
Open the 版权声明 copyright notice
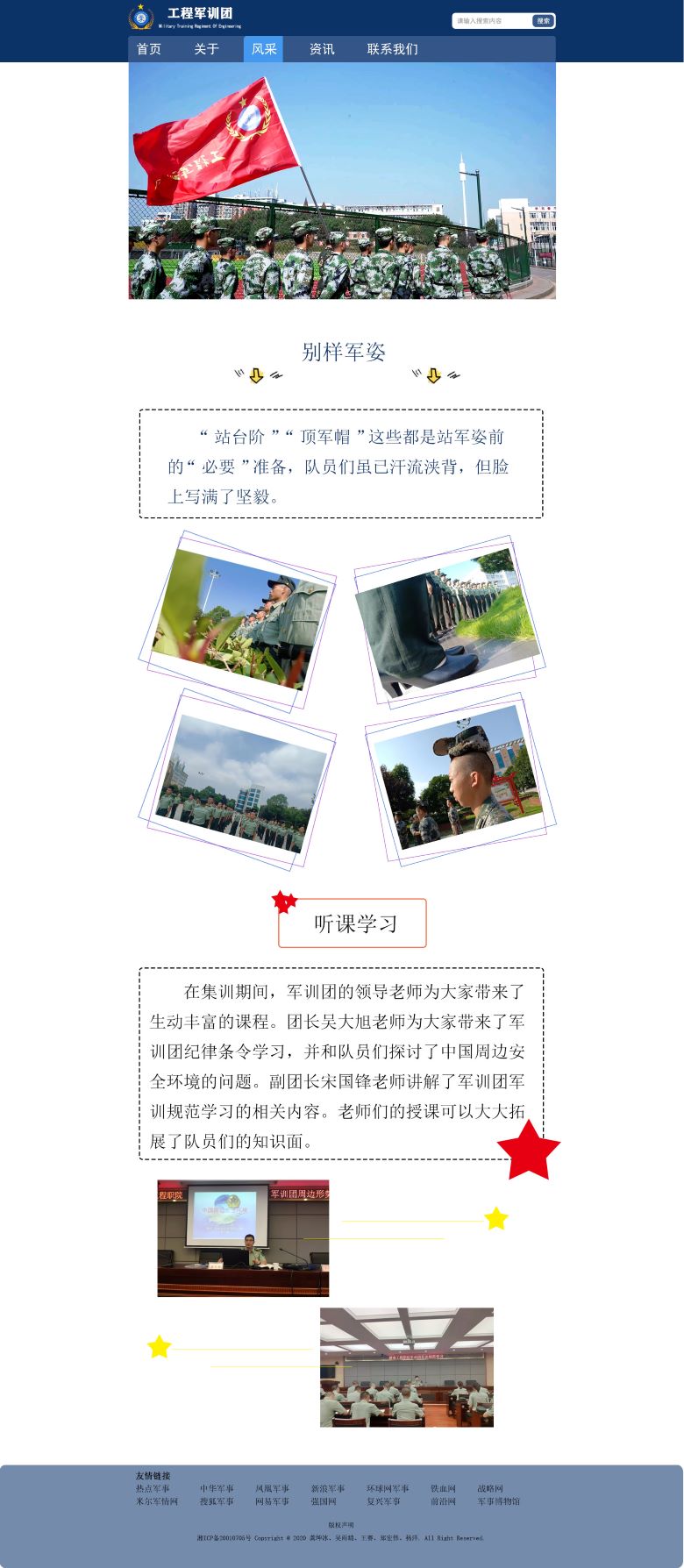(x=341, y=1525)
